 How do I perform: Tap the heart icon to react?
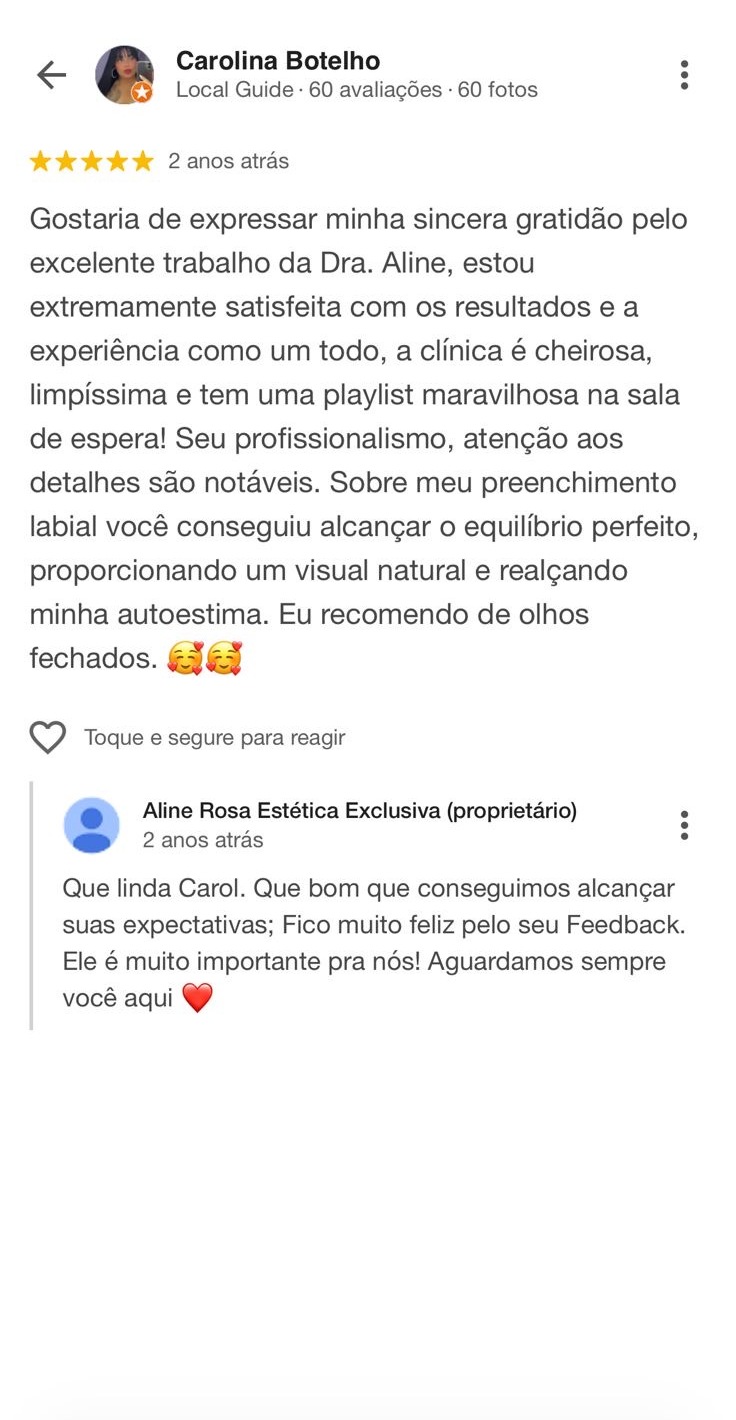coord(47,738)
